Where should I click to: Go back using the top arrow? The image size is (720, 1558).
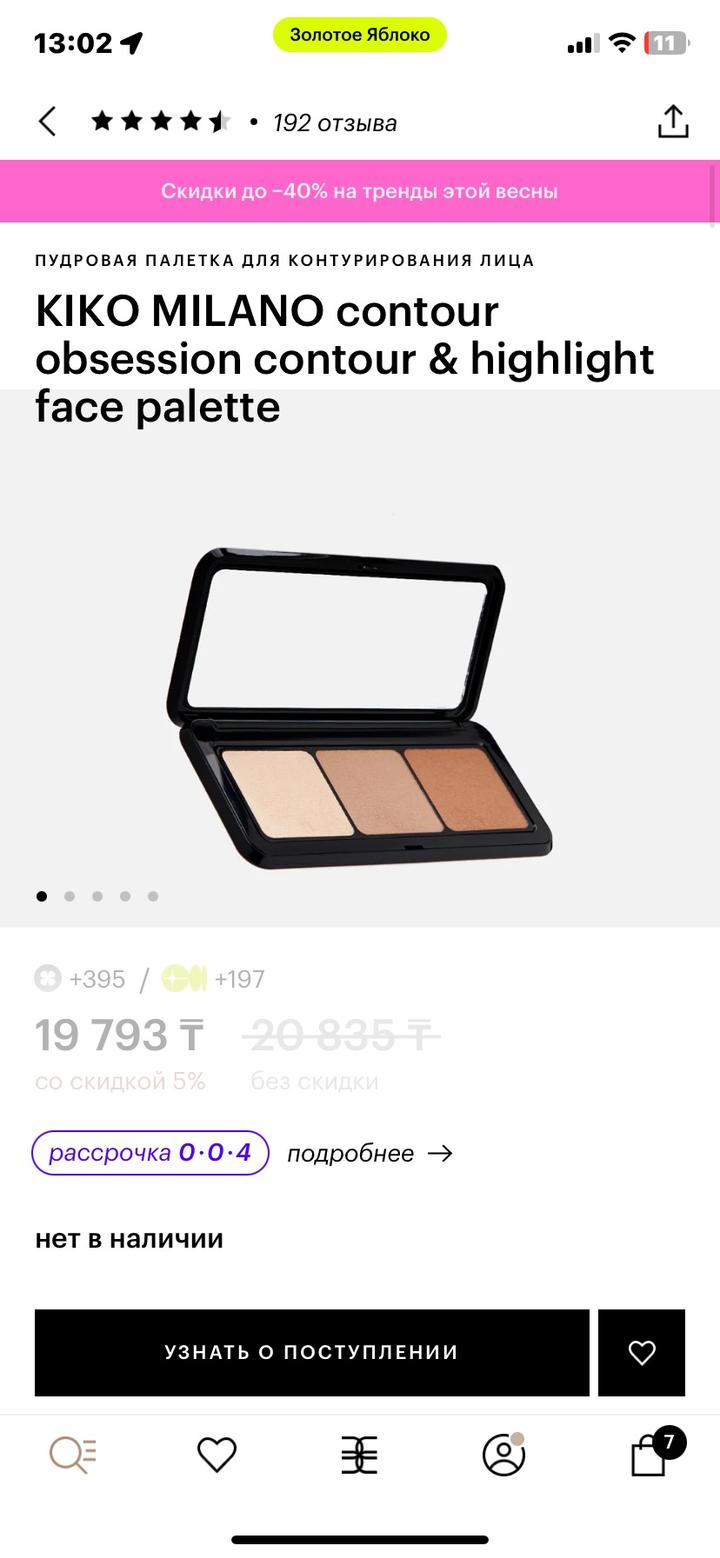point(47,122)
